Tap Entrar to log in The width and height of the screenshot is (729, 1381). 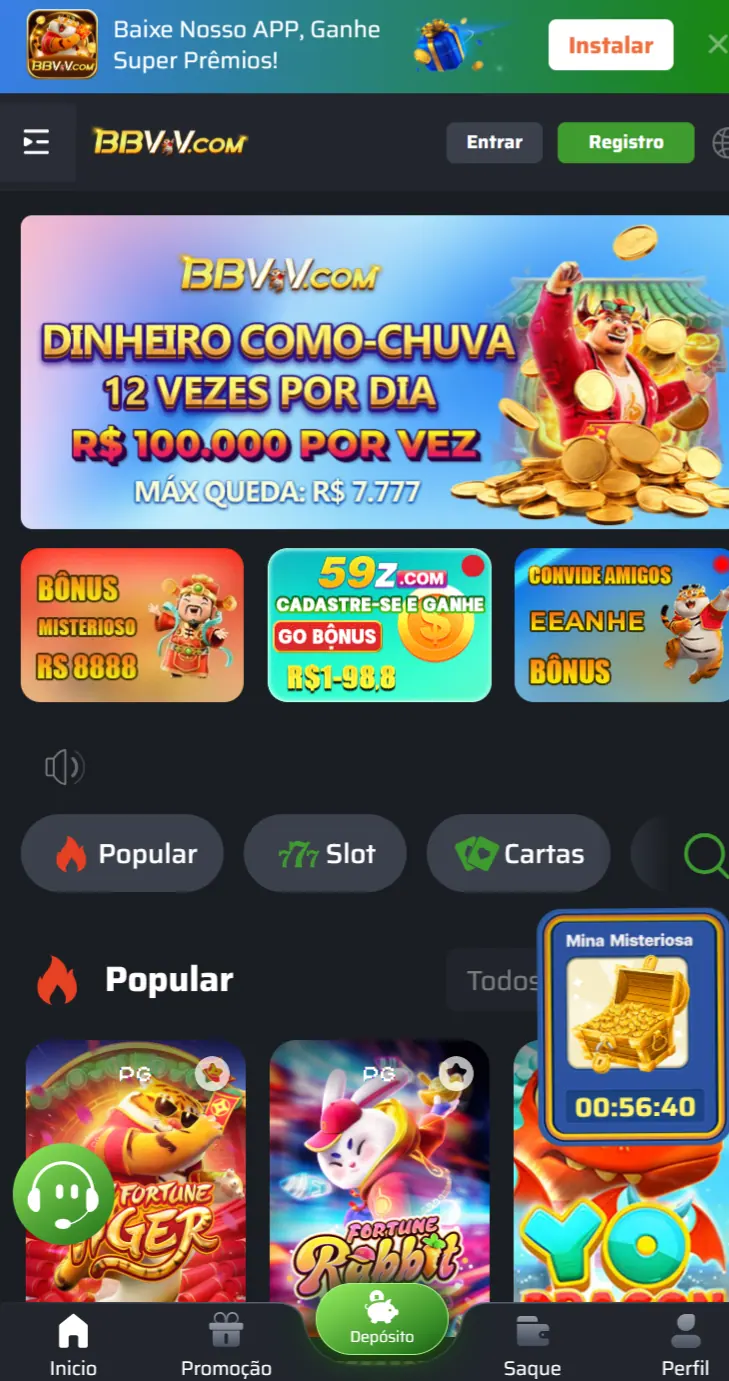(x=494, y=142)
